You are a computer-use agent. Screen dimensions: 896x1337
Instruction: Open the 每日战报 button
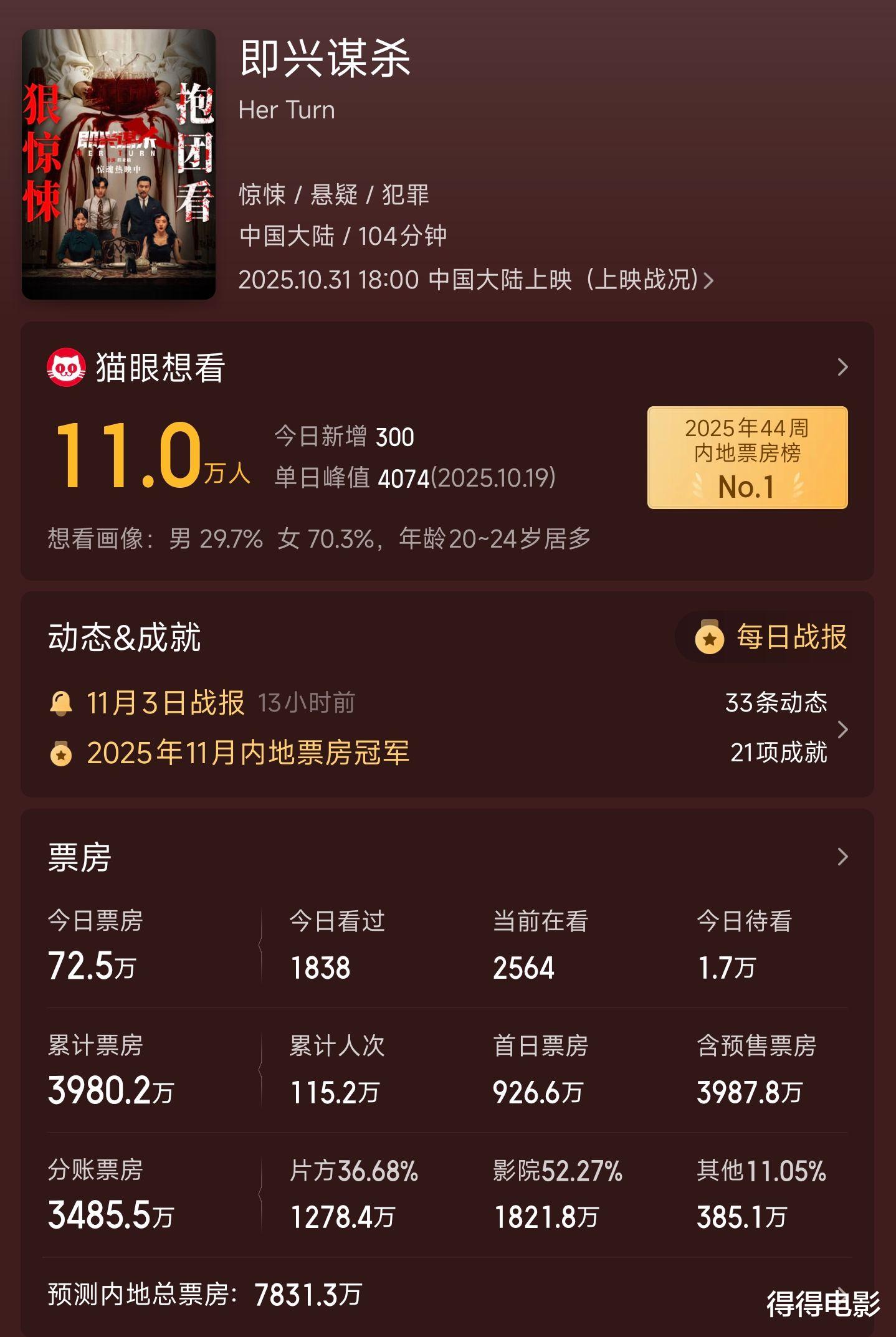pyautogui.click(x=771, y=637)
